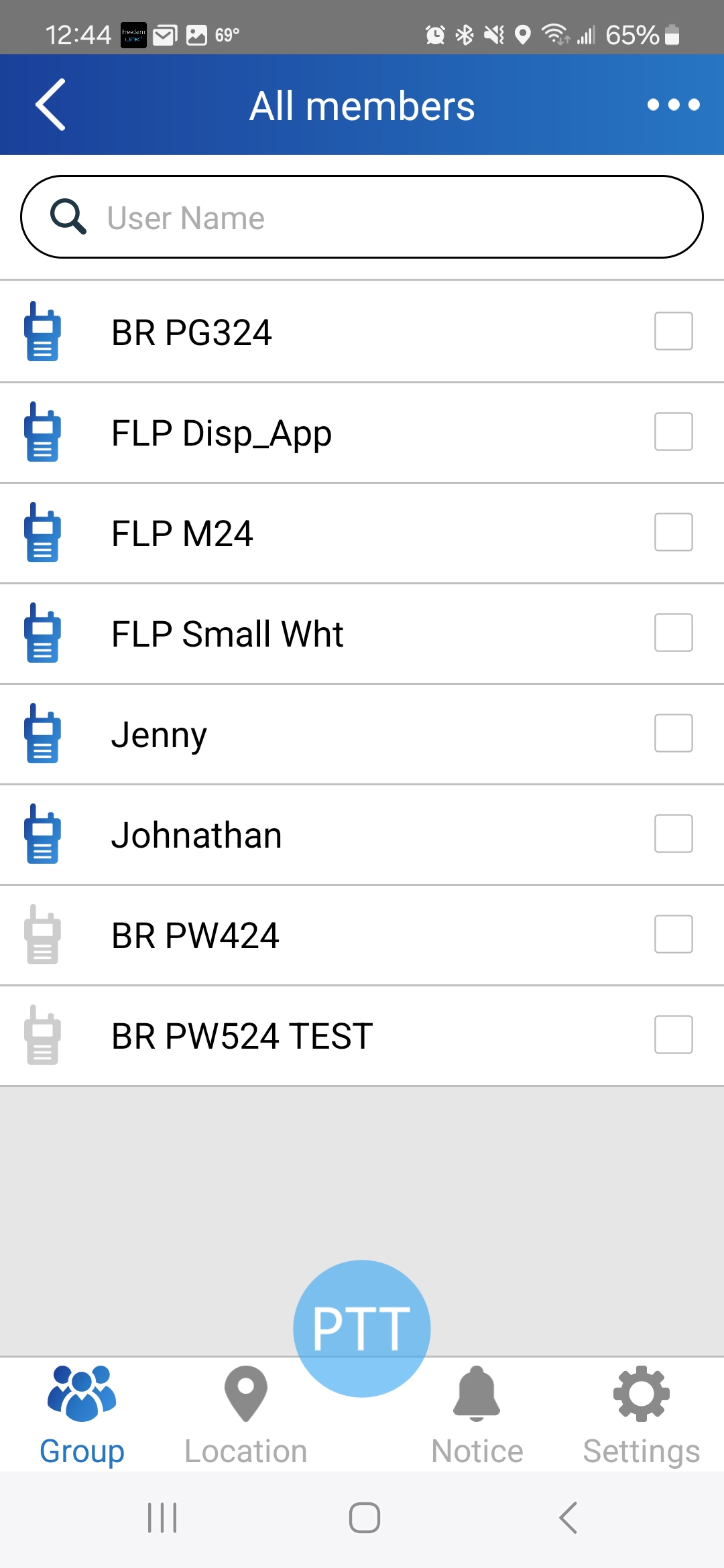Image resolution: width=724 pixels, height=1568 pixels.
Task: Tap the round PTT button
Action: click(x=362, y=1328)
